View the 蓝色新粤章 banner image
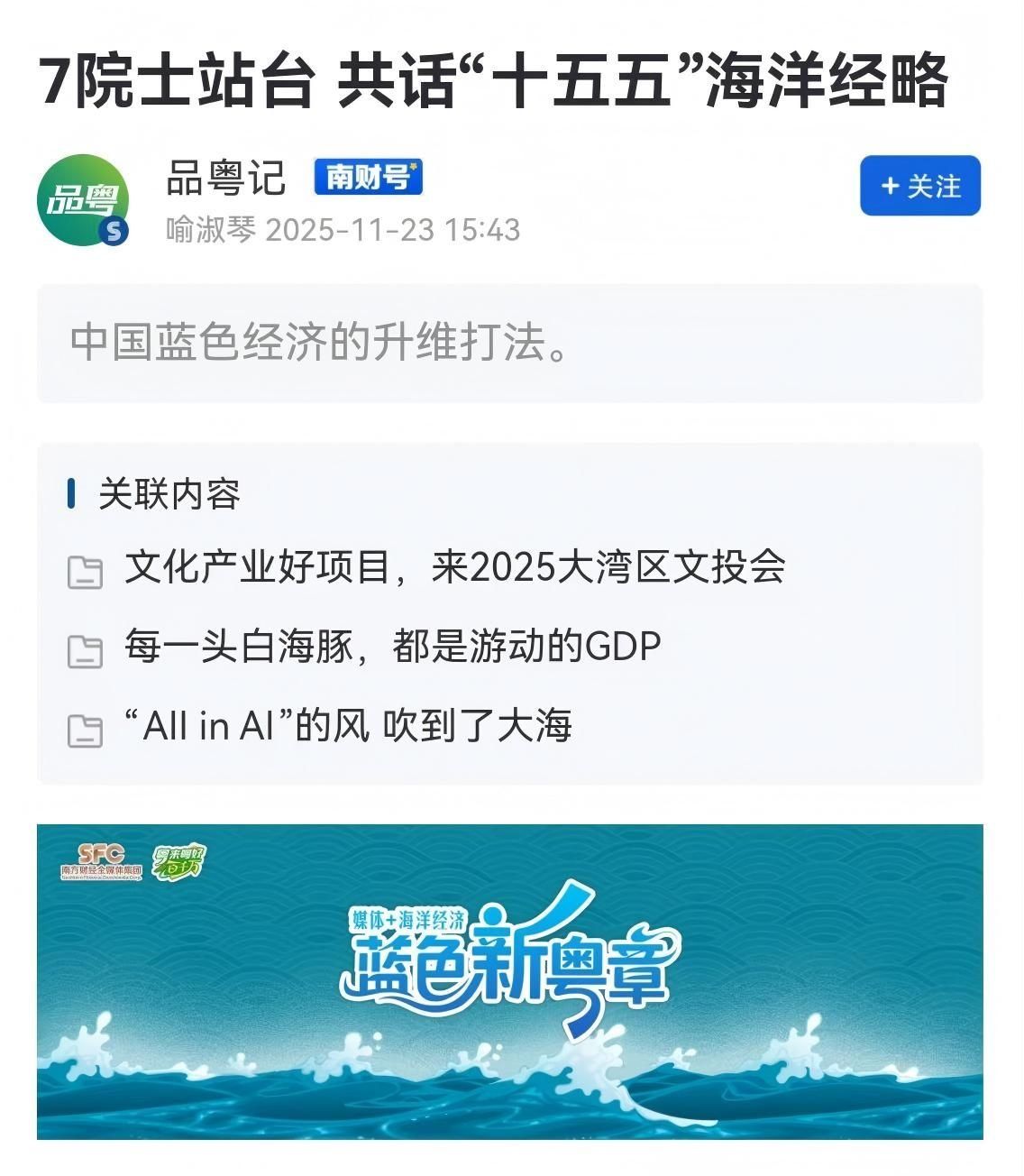This screenshot has height=1176, width=1024. [509, 981]
